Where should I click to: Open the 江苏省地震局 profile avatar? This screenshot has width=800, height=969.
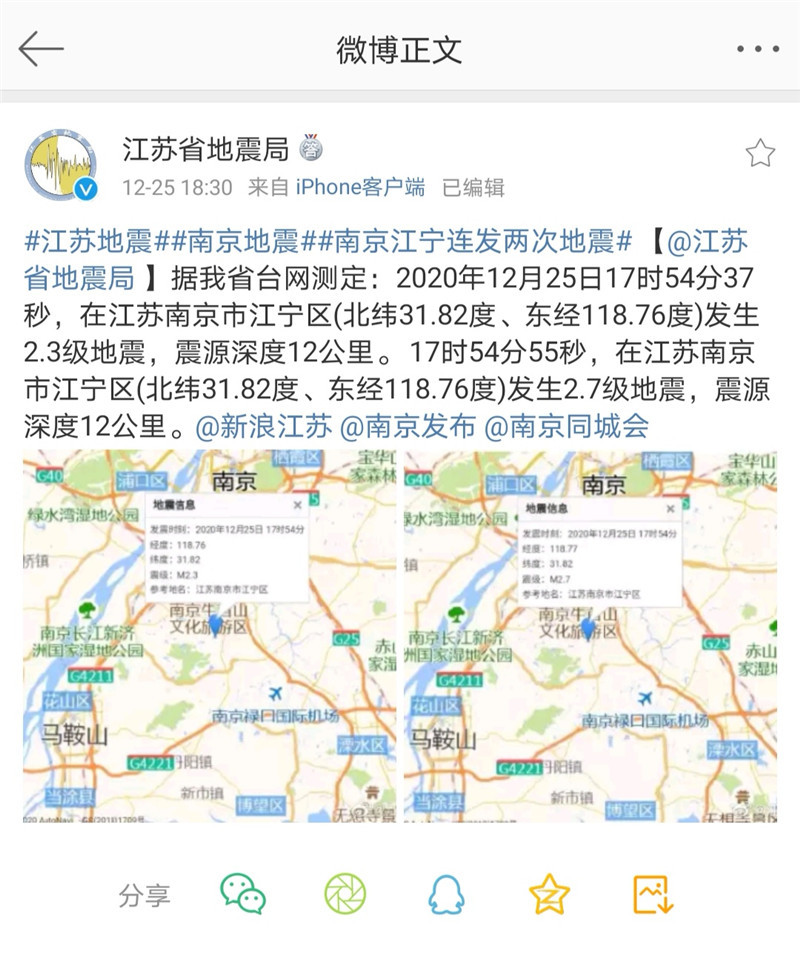62,166
